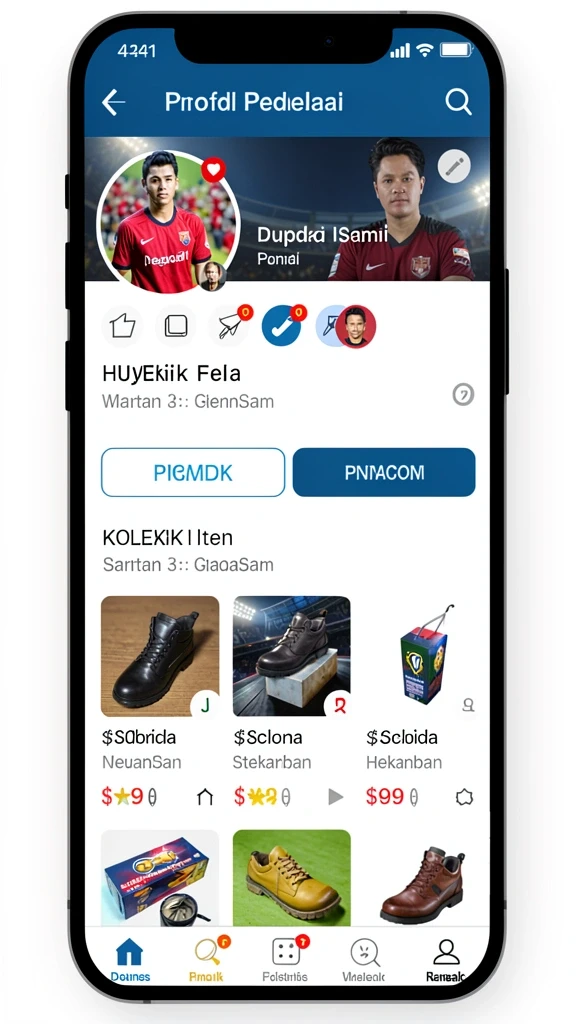This screenshot has width=576, height=1024.
Task: Tap the thumbs-up icon under the banner
Action: click(x=122, y=325)
